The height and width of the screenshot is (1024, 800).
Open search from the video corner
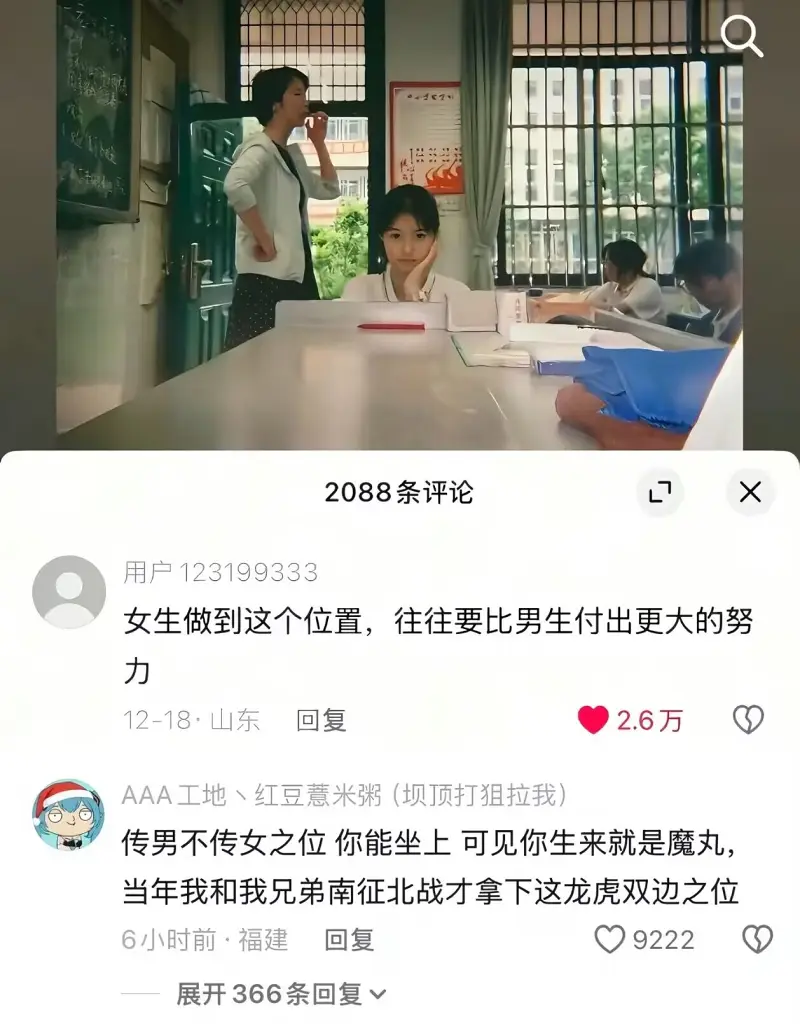click(x=742, y=38)
